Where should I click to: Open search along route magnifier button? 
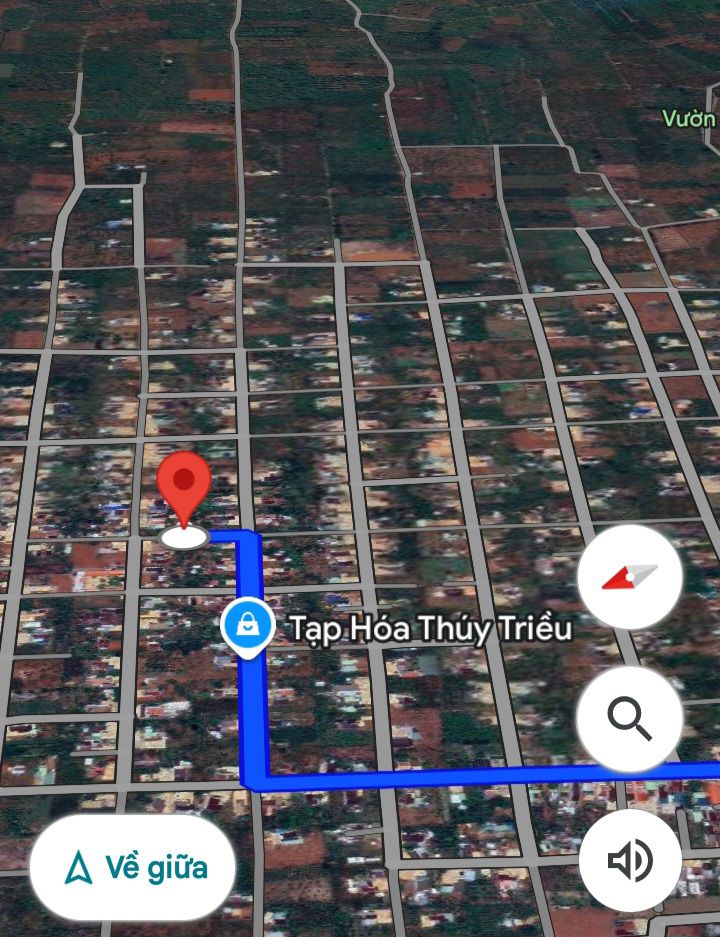pyautogui.click(x=629, y=717)
